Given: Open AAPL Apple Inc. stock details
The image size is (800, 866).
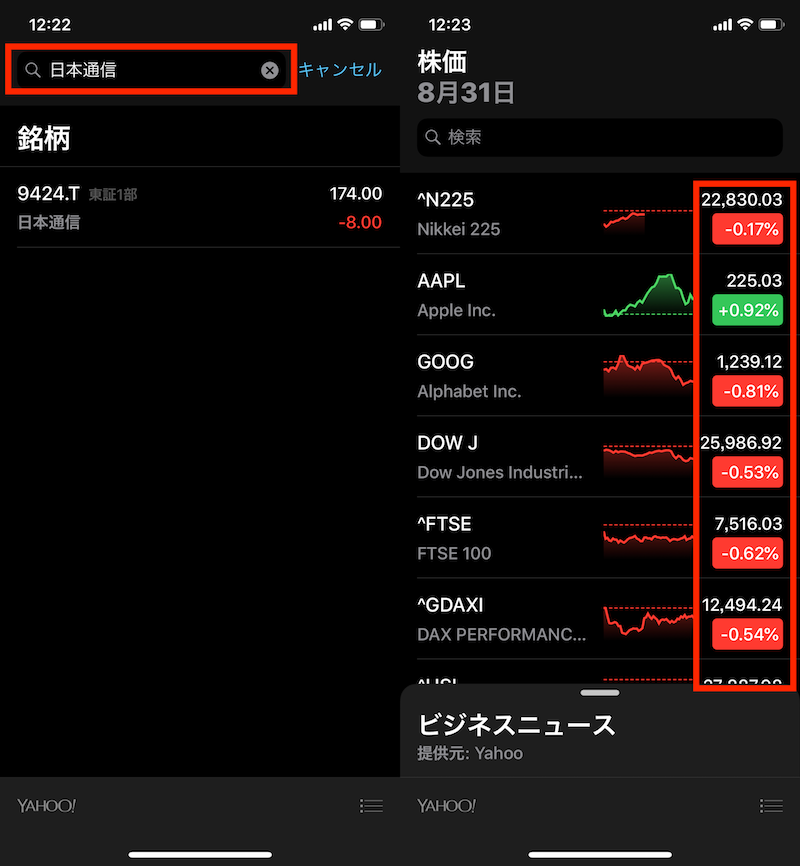Looking at the screenshot, I should [x=599, y=295].
